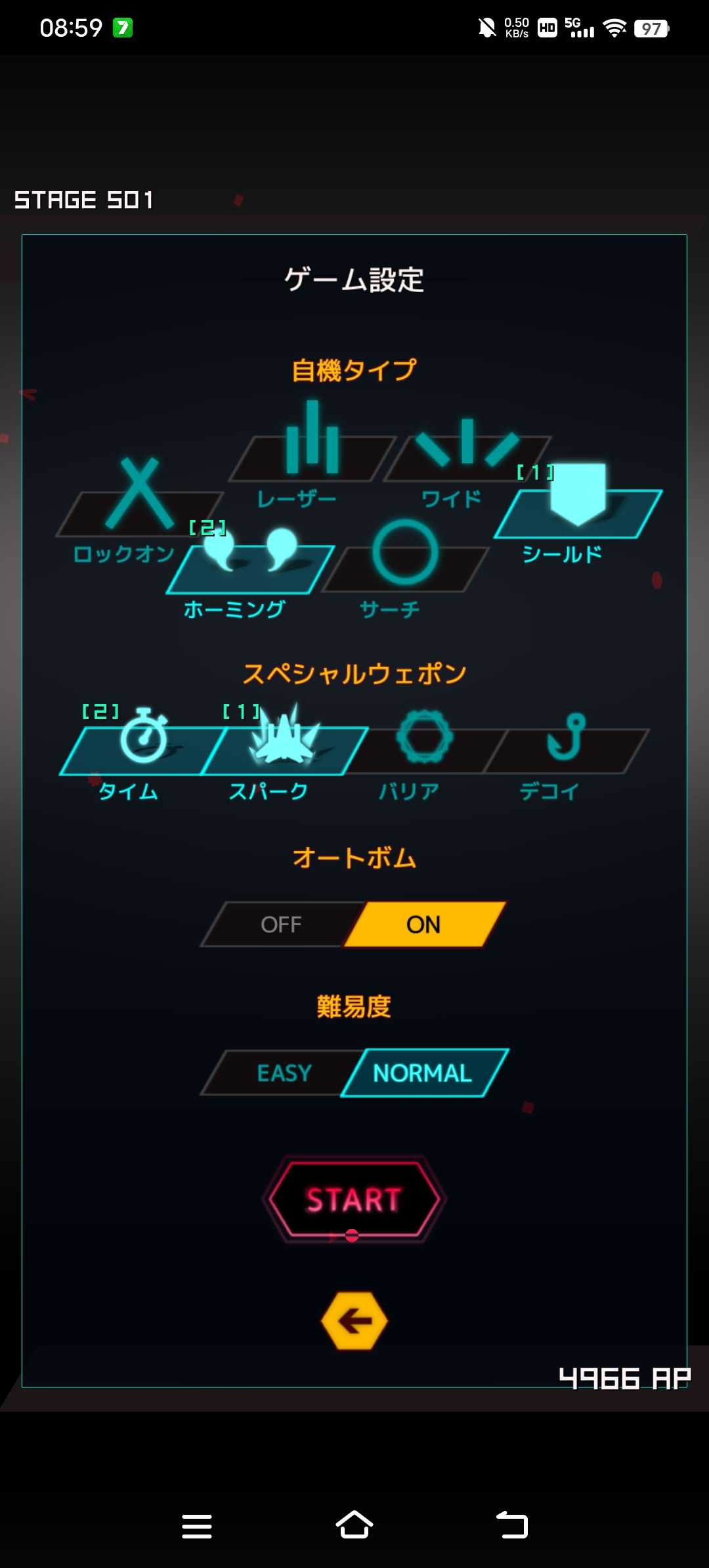709x1568 pixels.
Task: Select the ロックオン ship type
Action: 139,512
